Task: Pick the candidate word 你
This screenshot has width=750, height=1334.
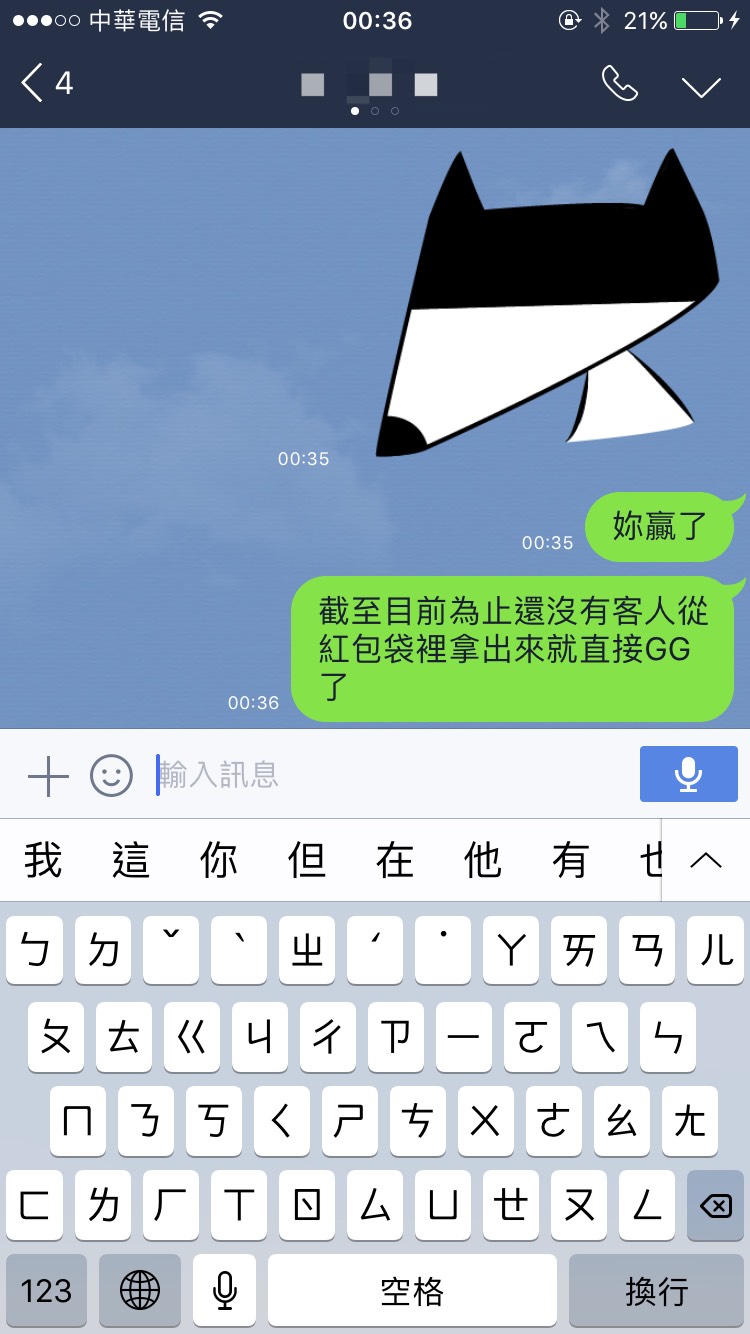Action: [x=219, y=860]
